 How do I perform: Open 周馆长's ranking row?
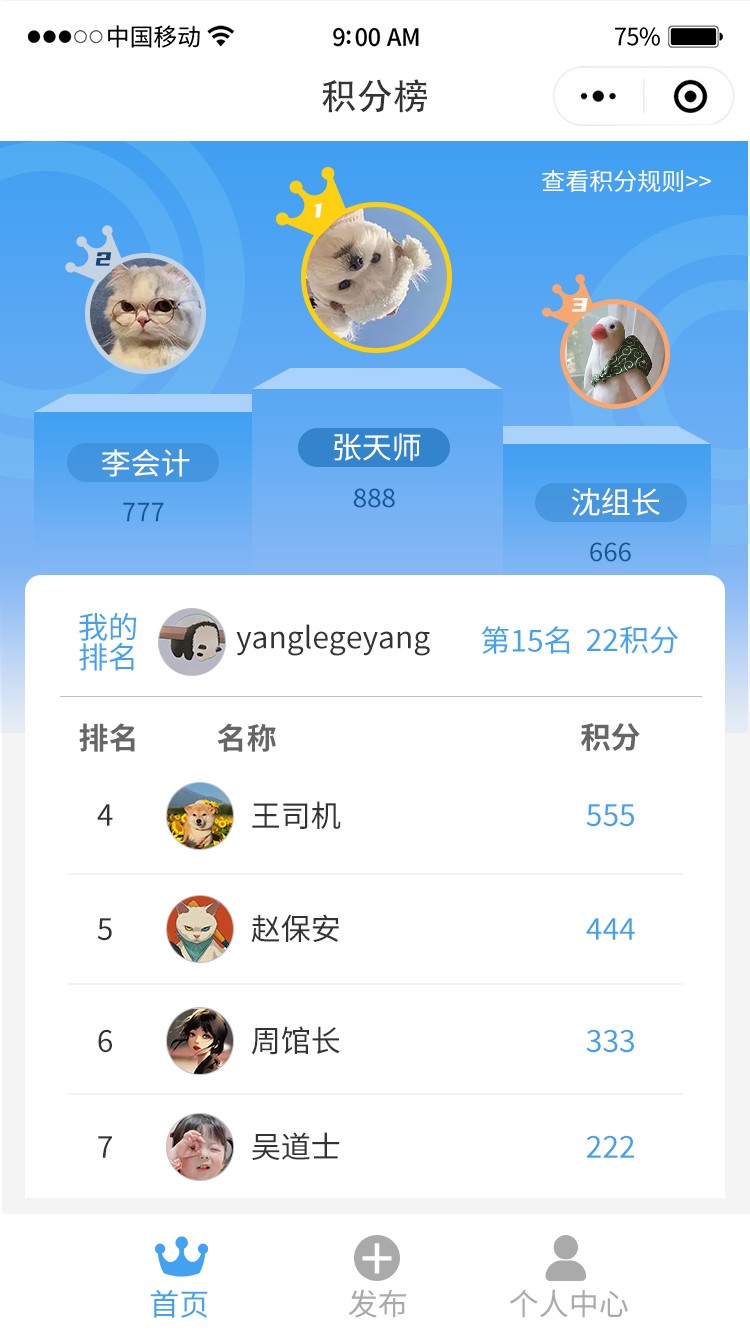coord(375,1041)
